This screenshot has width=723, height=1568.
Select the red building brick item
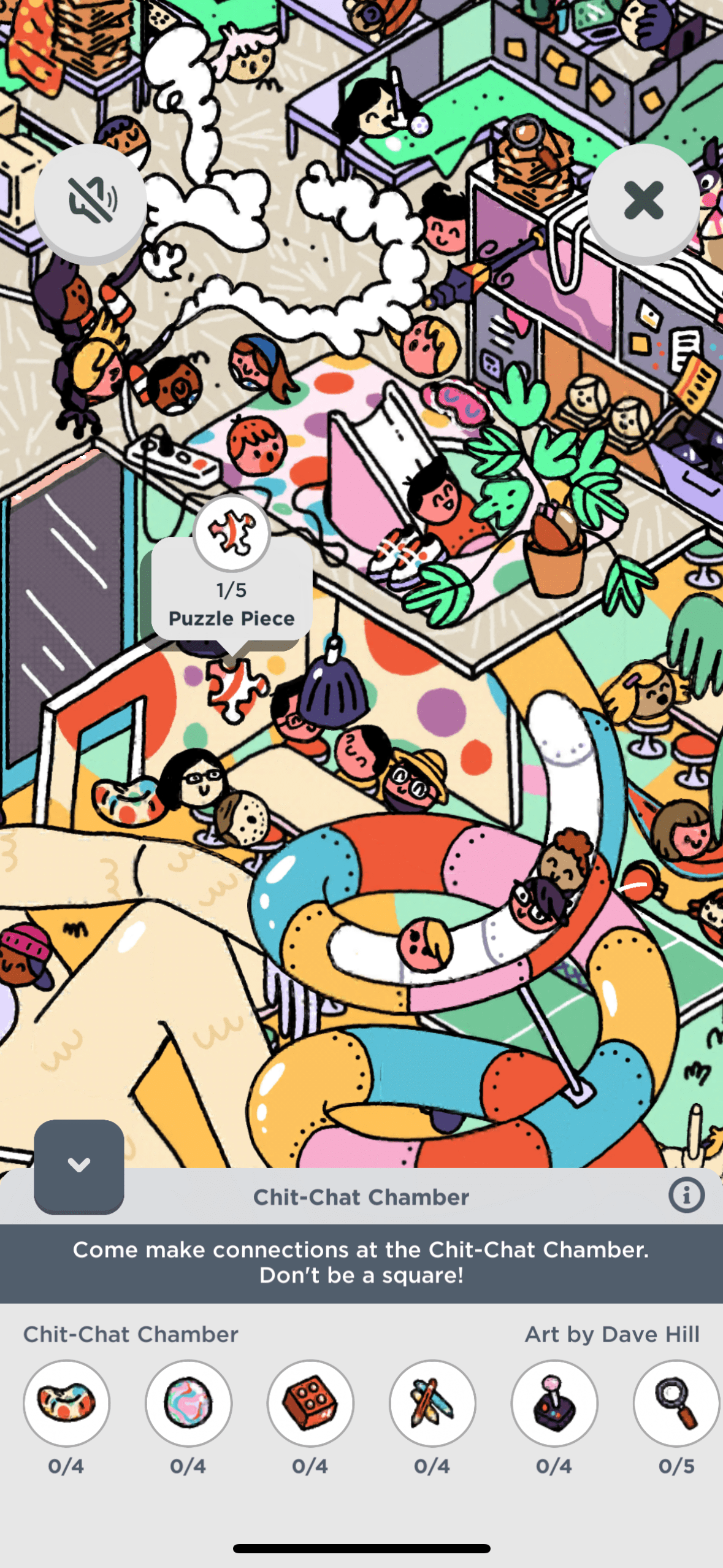click(x=310, y=1403)
